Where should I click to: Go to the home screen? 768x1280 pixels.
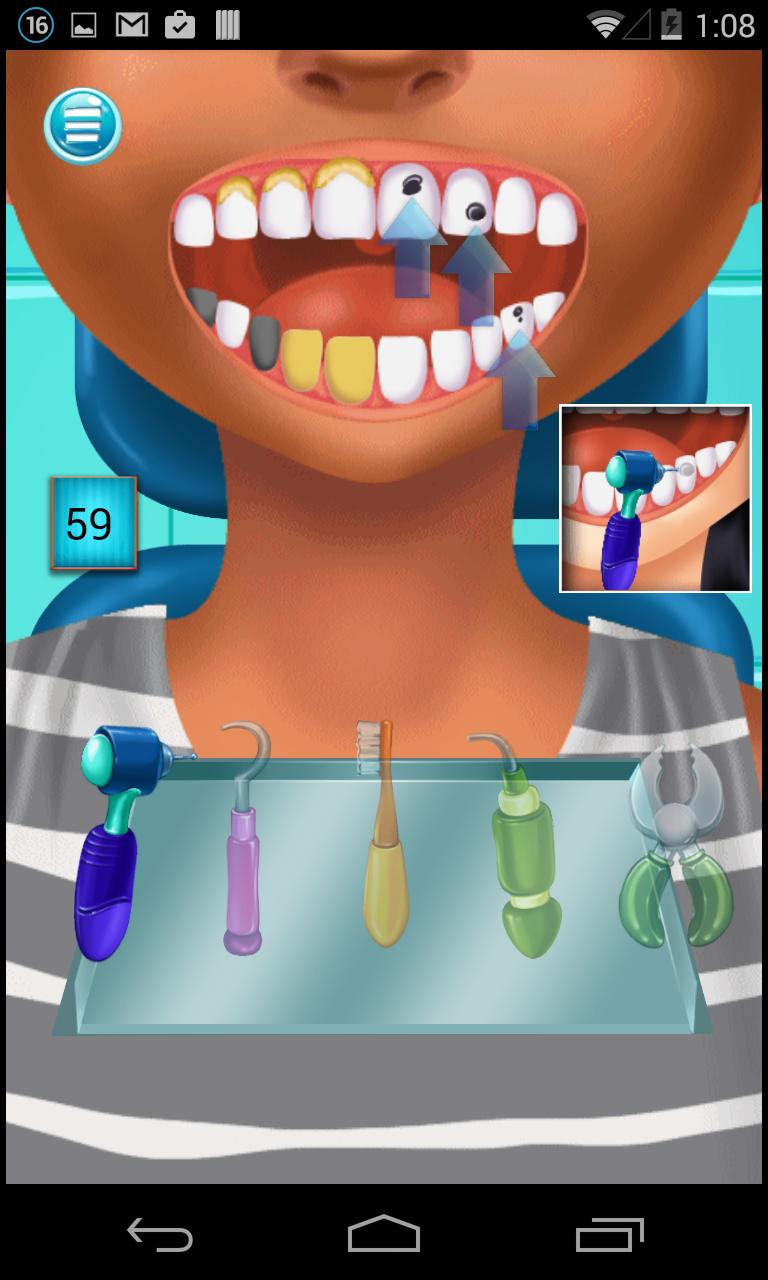click(x=384, y=1234)
